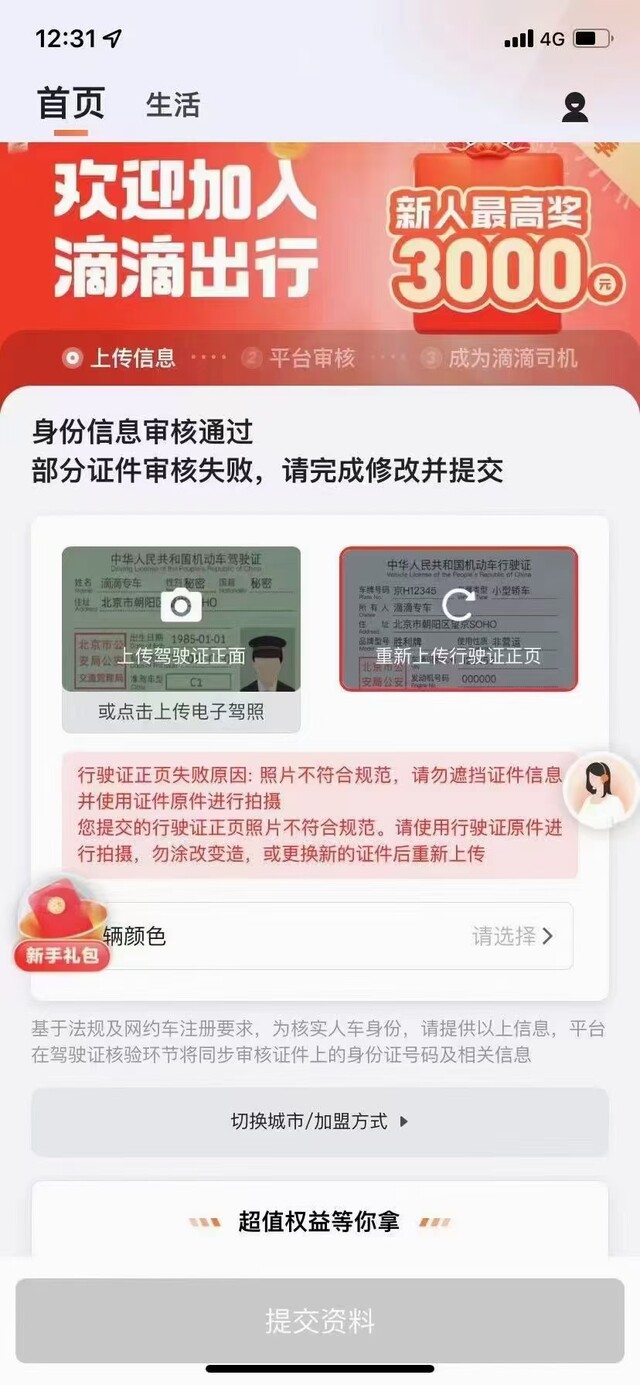Tap the 提交资料 submit button
The height and width of the screenshot is (1385, 640).
click(320, 1321)
